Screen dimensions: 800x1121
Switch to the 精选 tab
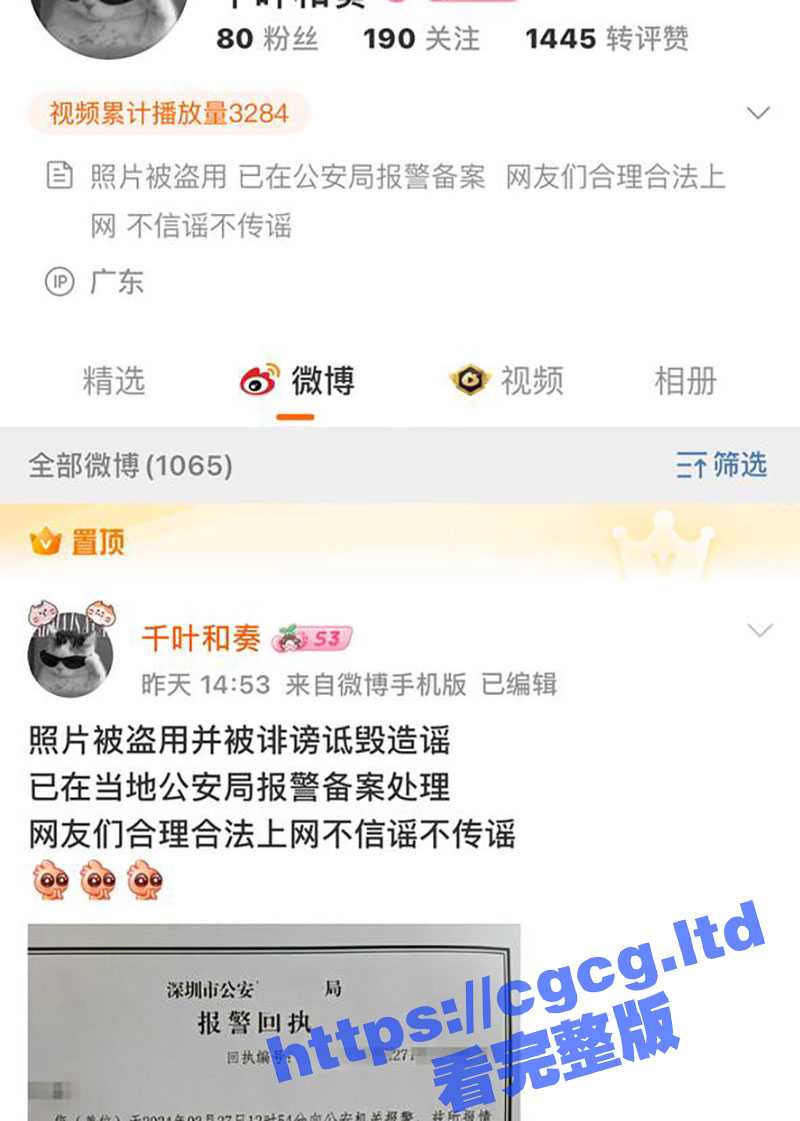pos(114,381)
